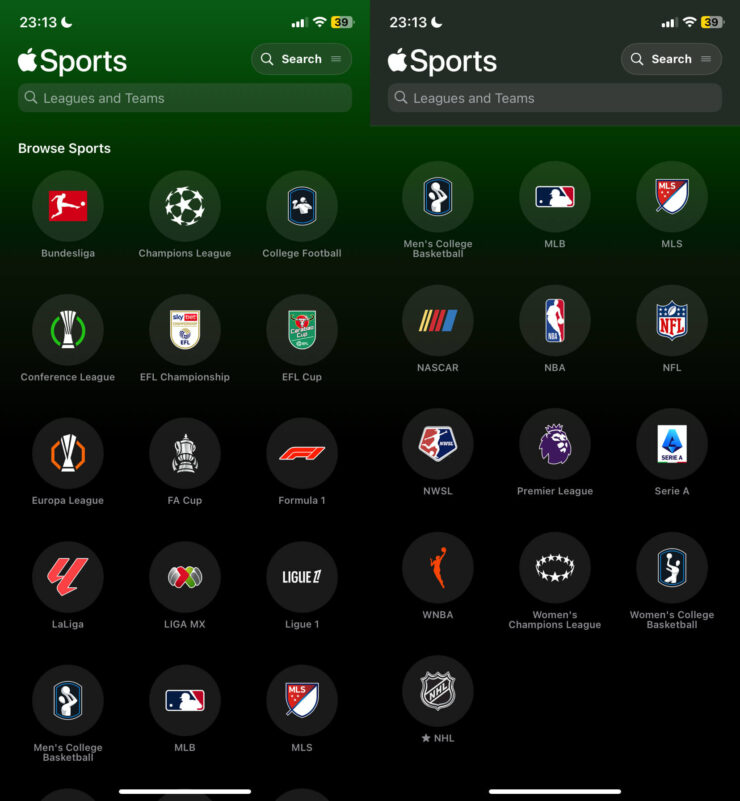This screenshot has height=801, width=740.
Task: Select the EFL Cup competition
Action: coord(302,329)
